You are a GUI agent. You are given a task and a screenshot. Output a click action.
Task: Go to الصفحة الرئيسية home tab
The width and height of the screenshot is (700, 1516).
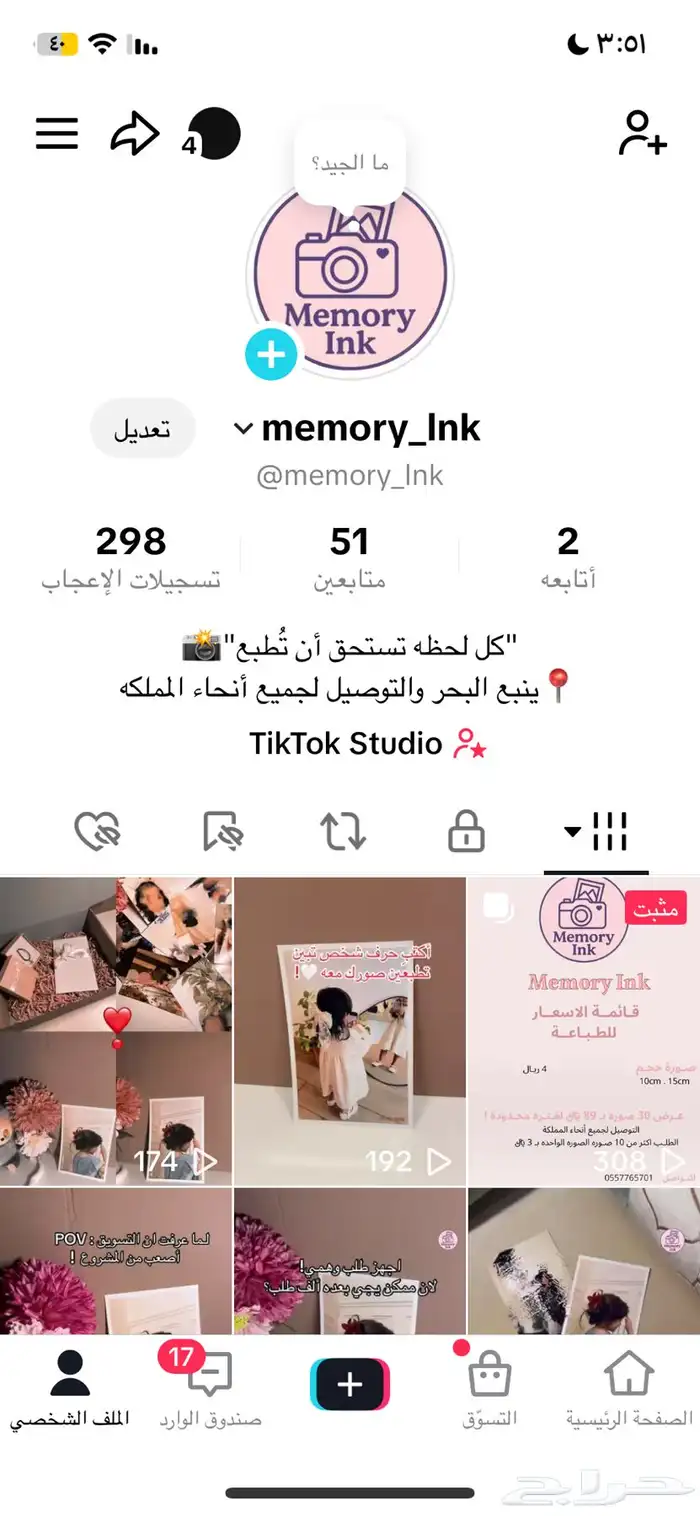[x=629, y=1388]
